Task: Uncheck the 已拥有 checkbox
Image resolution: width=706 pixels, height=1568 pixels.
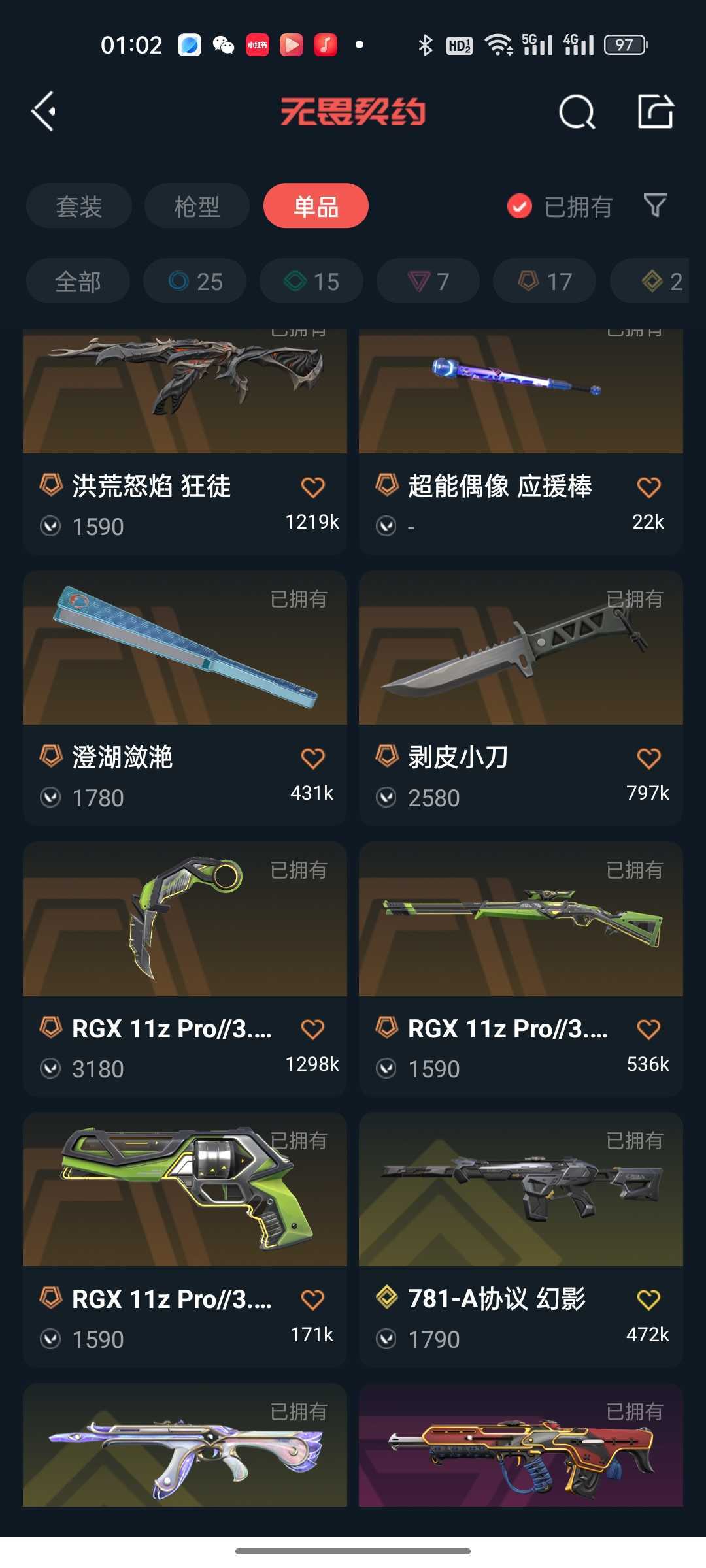Action: pos(520,206)
